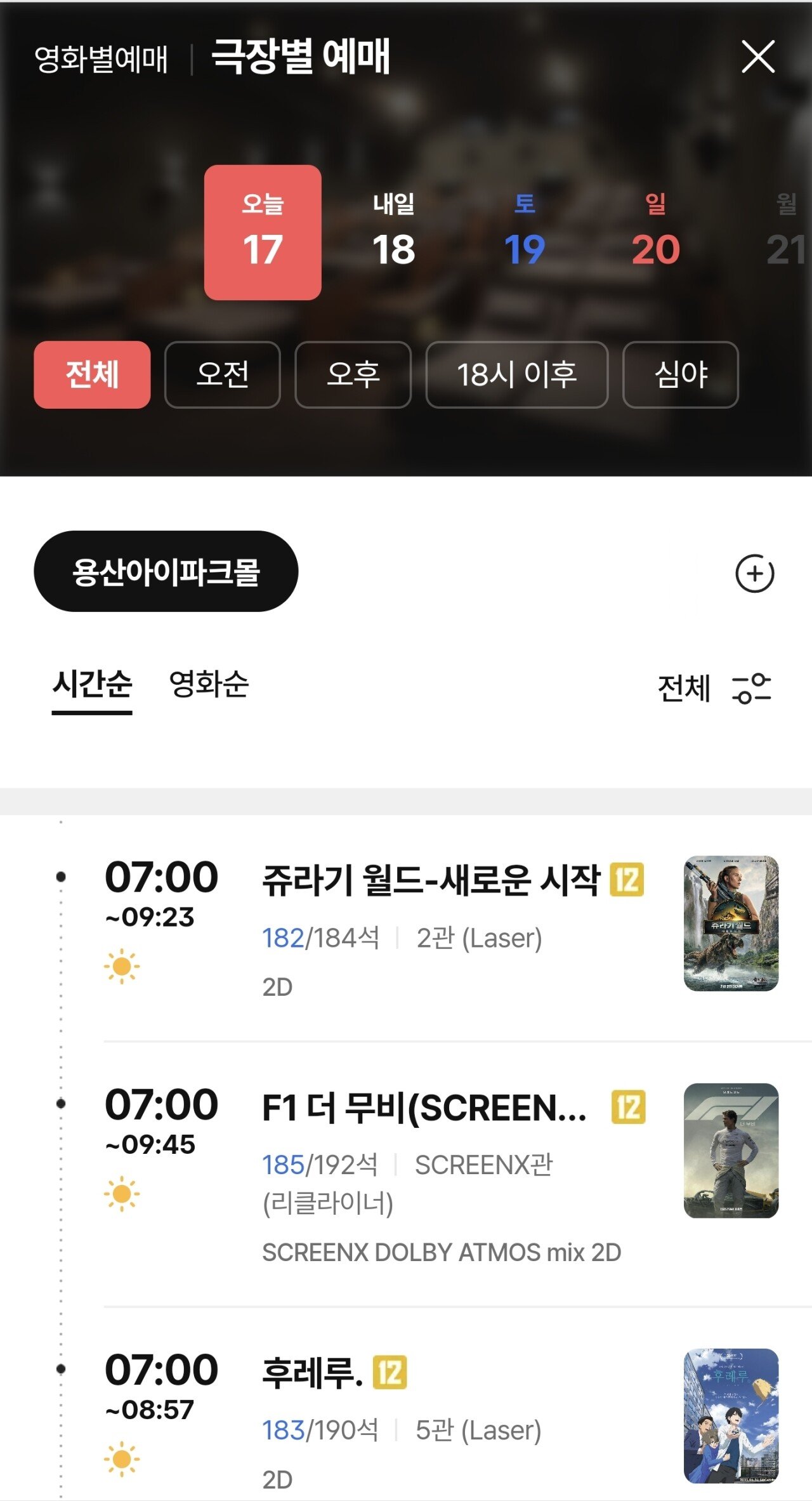The width and height of the screenshot is (812, 1501).
Task: Sort listings by 영화순
Action: 209,685
